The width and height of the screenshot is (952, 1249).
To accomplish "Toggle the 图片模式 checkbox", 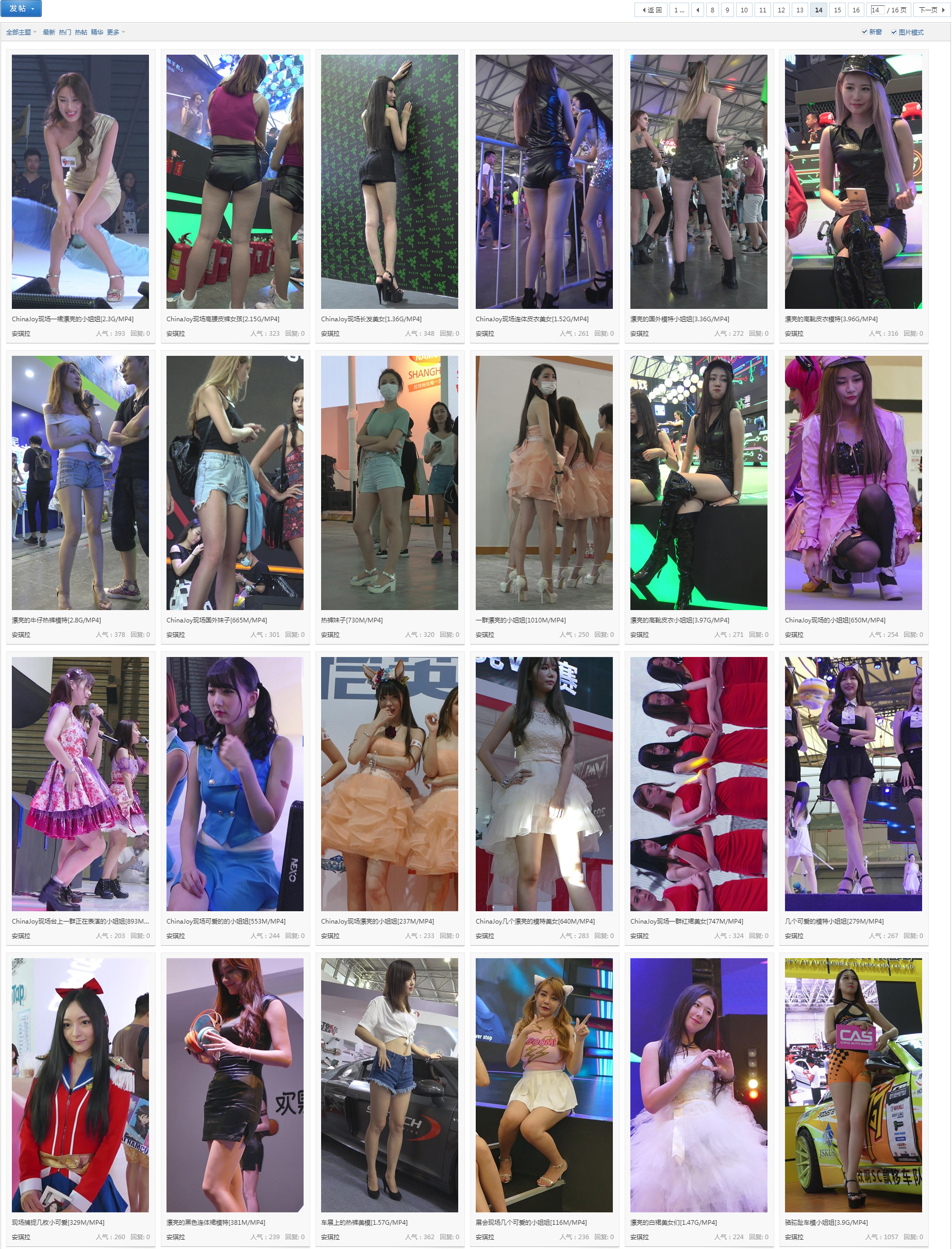I will tap(894, 32).
